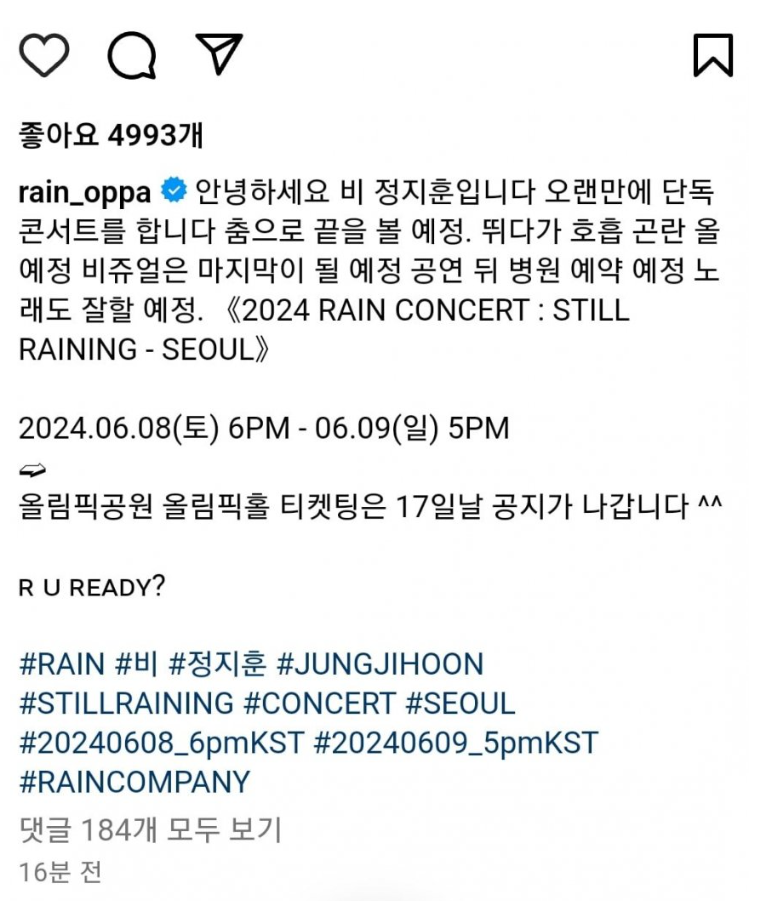The width and height of the screenshot is (758, 901).
Task: Select the #CONCERT hashtag
Action: [319, 703]
